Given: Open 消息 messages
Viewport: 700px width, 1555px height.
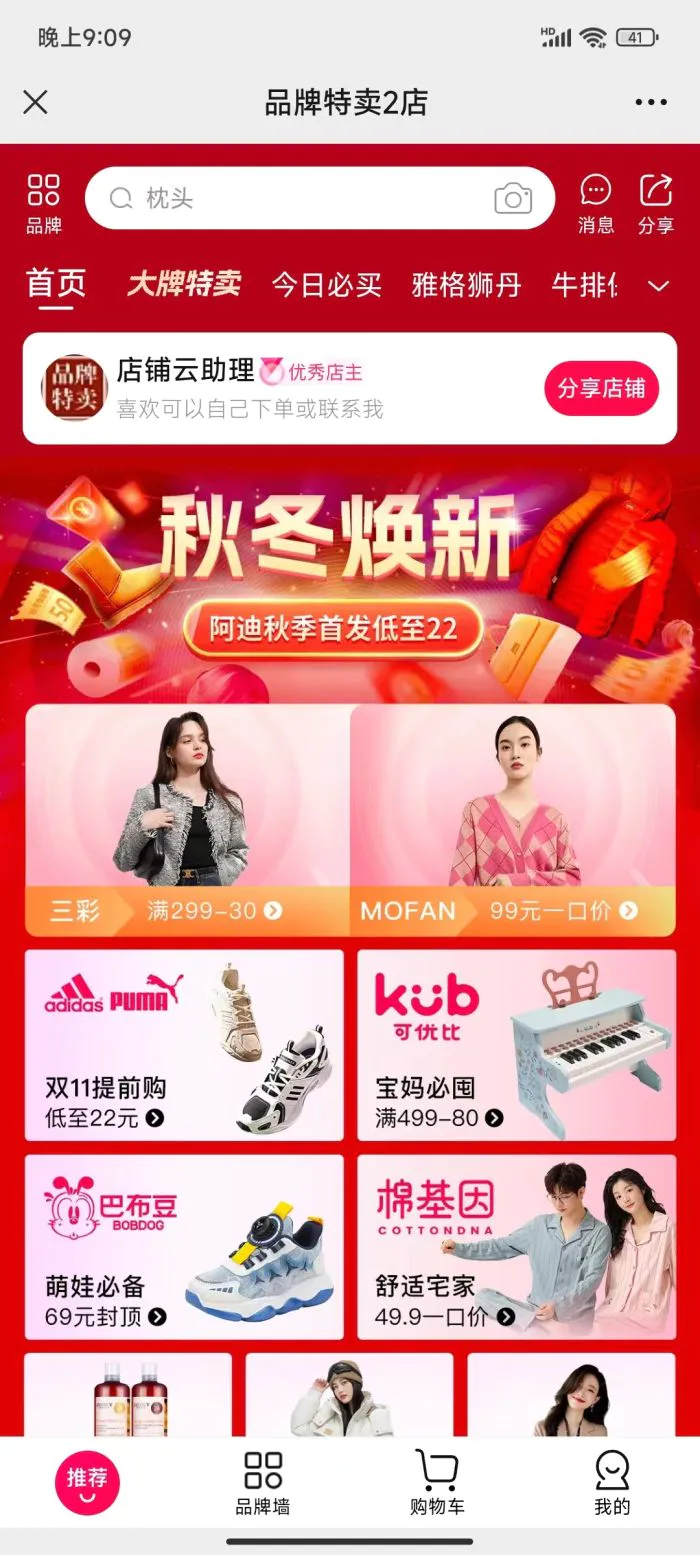Looking at the screenshot, I should pos(596,203).
